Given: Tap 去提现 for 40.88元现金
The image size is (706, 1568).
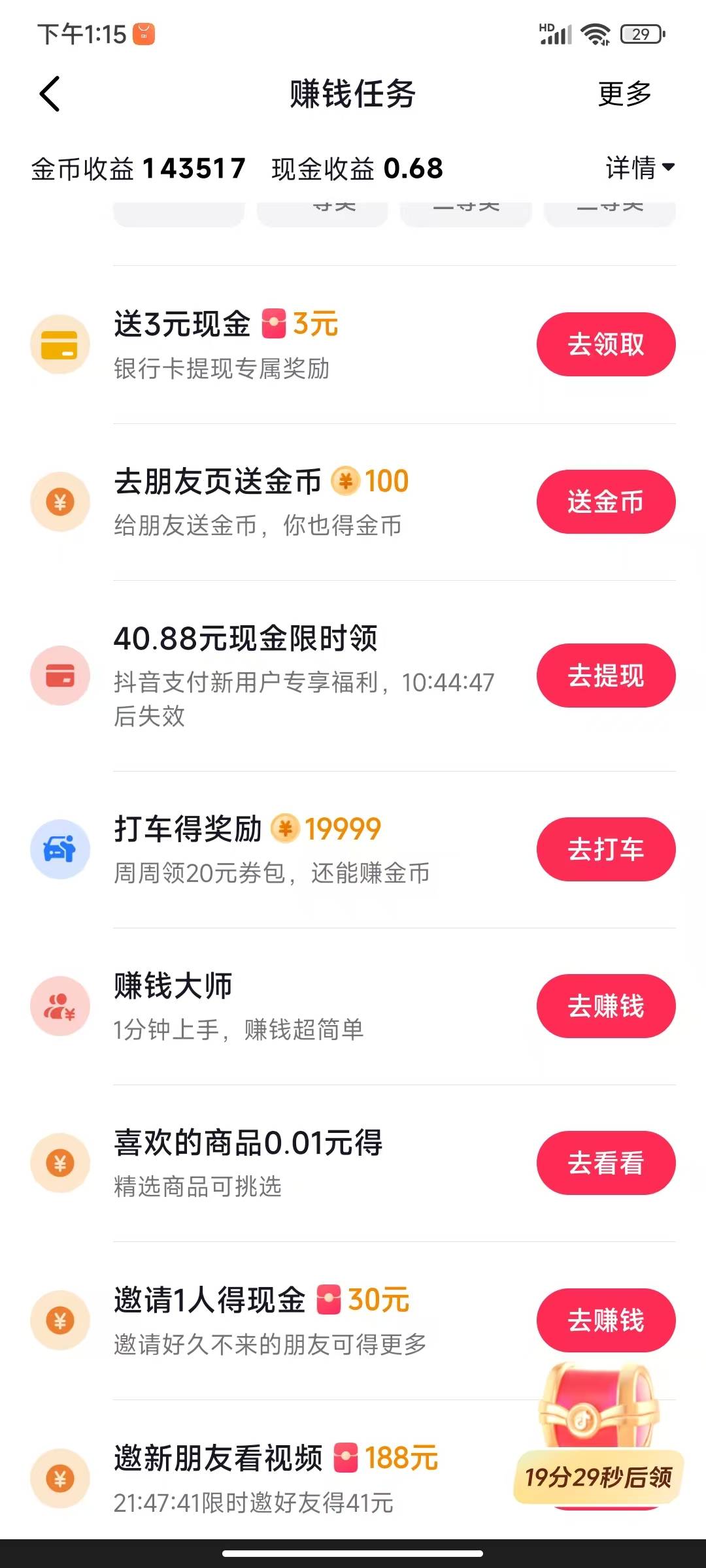Looking at the screenshot, I should point(605,676).
